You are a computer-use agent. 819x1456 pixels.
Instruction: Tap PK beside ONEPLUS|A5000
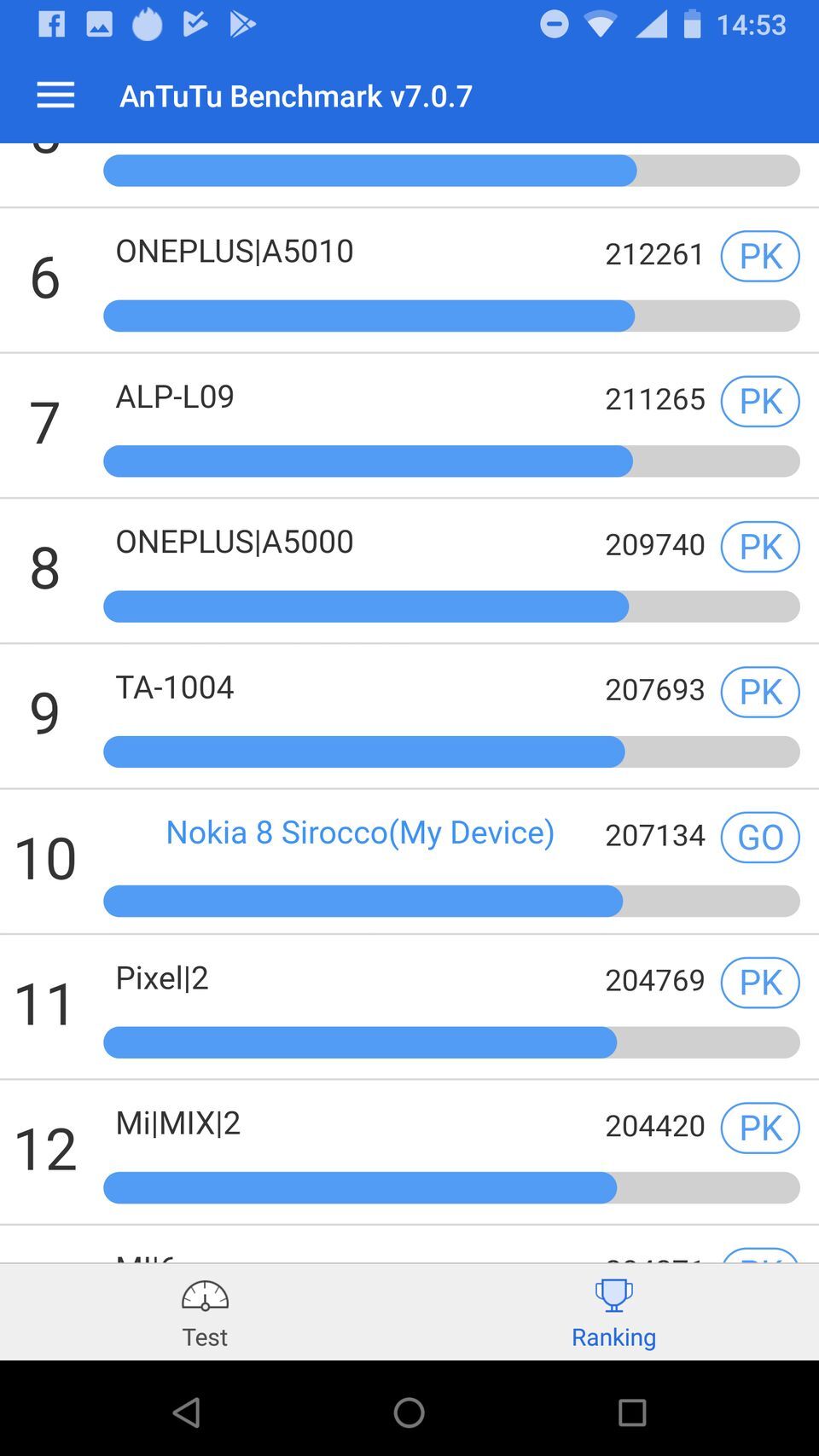758,547
